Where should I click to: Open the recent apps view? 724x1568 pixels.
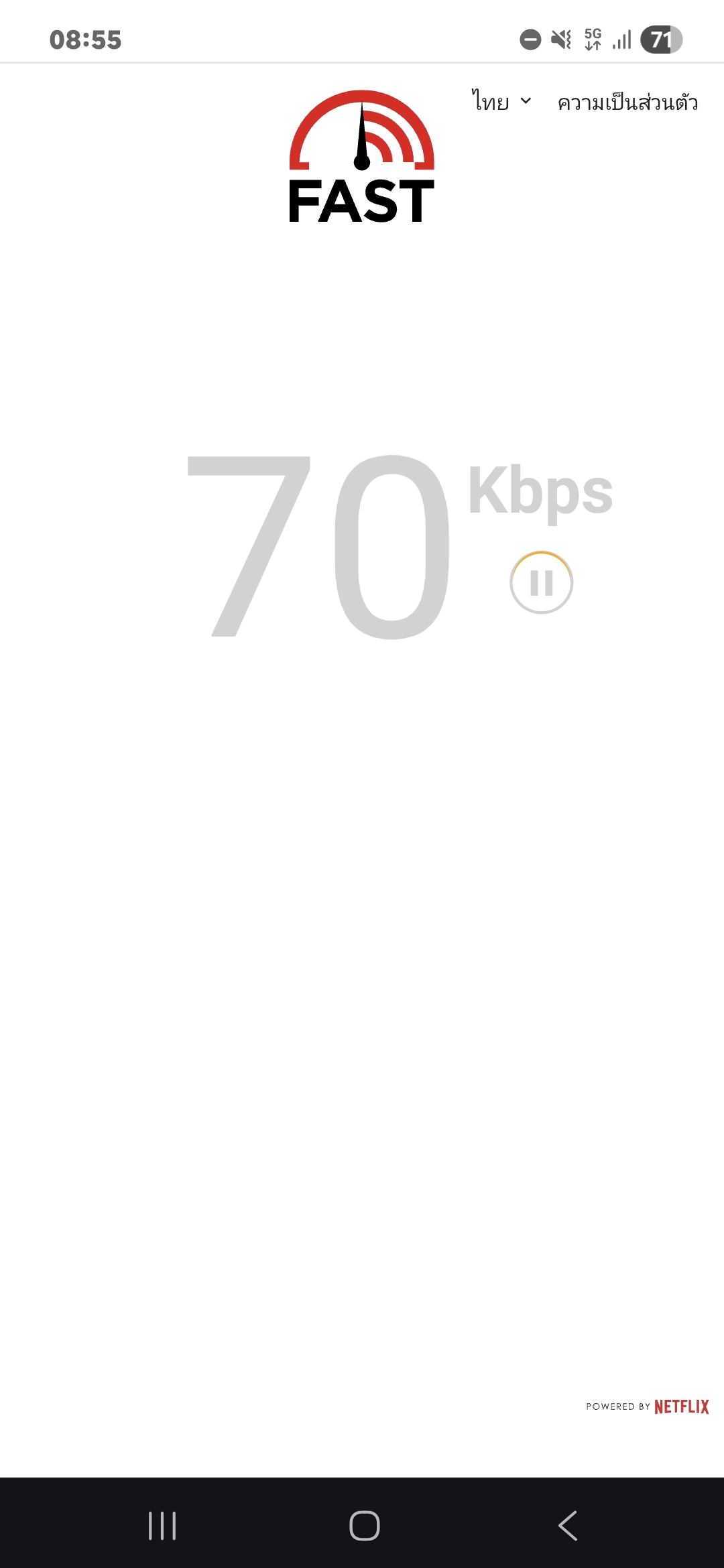(x=162, y=1526)
